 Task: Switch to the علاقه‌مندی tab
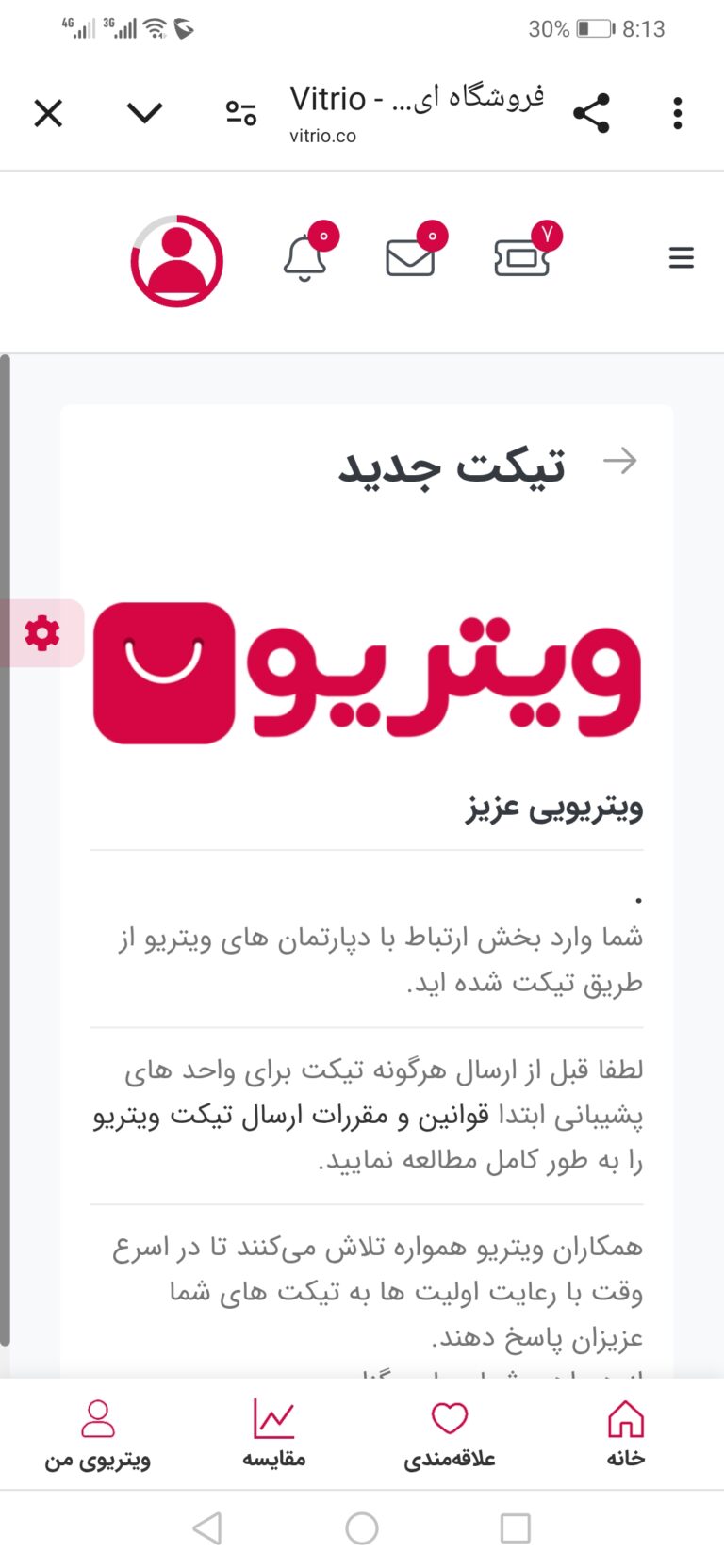tap(450, 1434)
